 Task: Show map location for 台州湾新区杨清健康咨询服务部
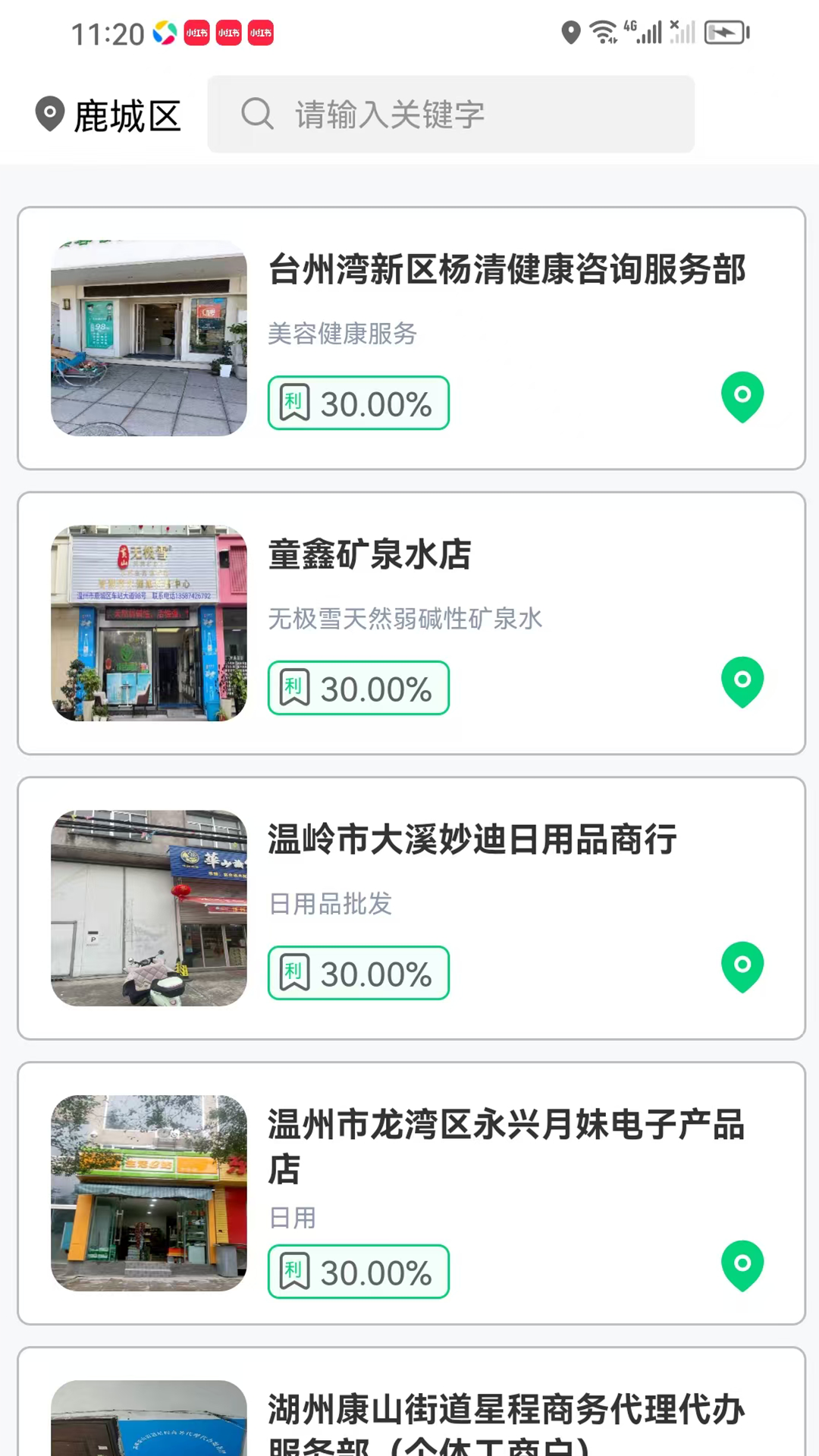(742, 397)
